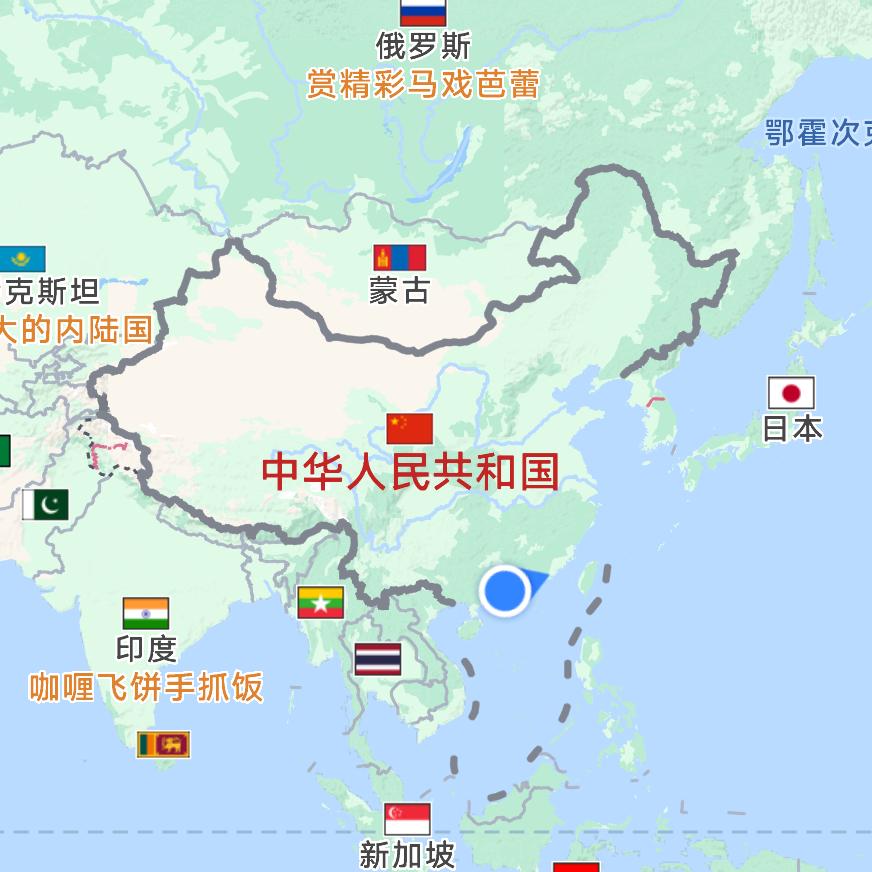Open the Myanmar flag marker
The image size is (872, 872).
pos(321,602)
